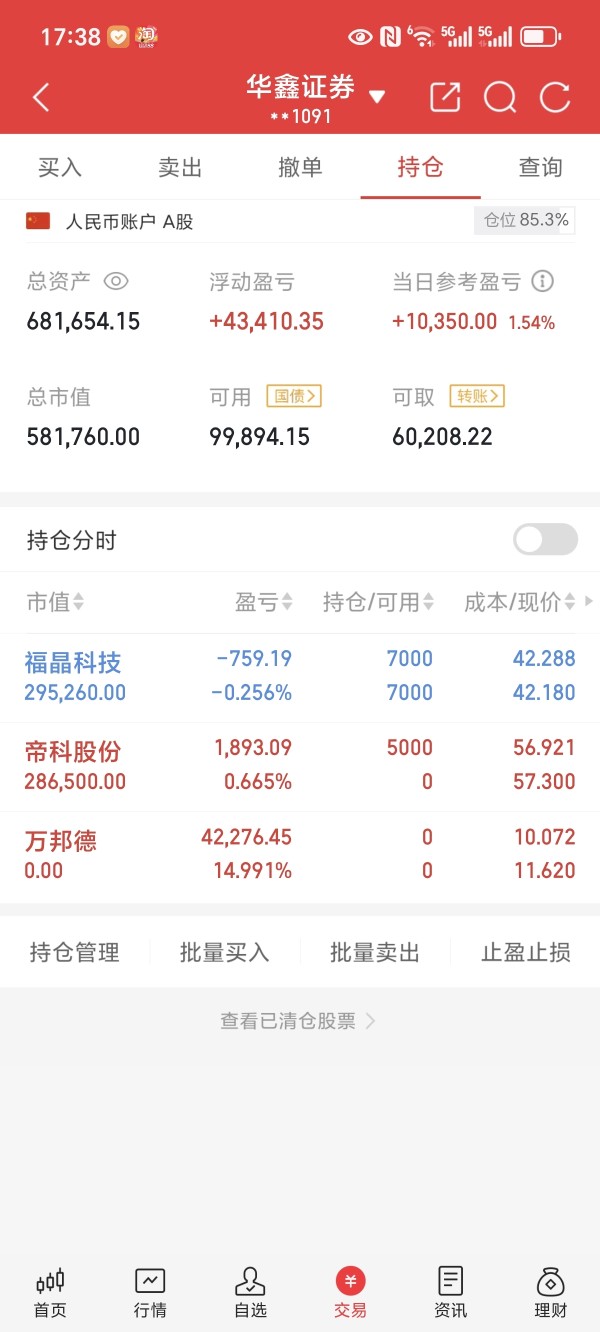Sort holdings by 市值
The height and width of the screenshot is (1332, 600).
(55, 602)
